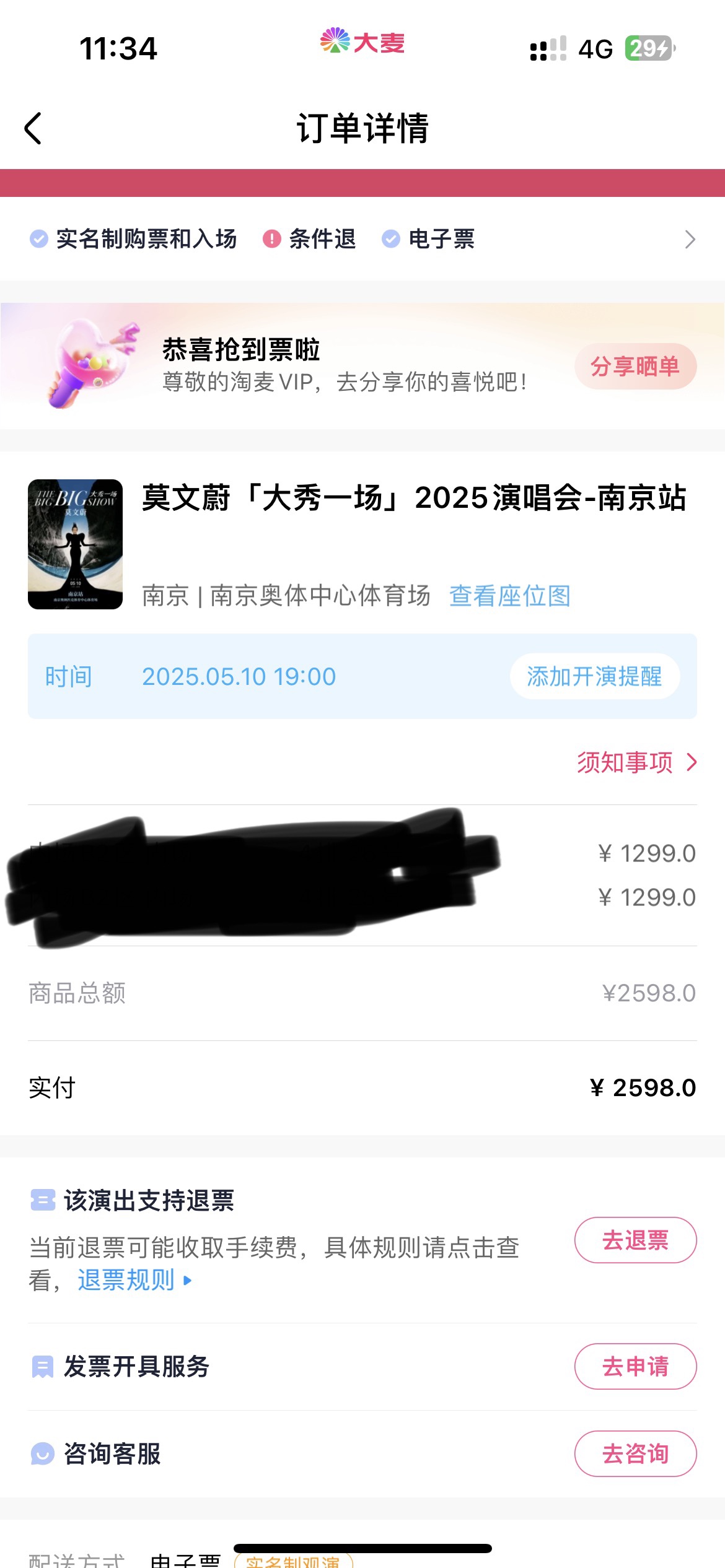Tap 添加开演提醒 to set a reminder
Screen dimensions: 725x1568
click(594, 676)
